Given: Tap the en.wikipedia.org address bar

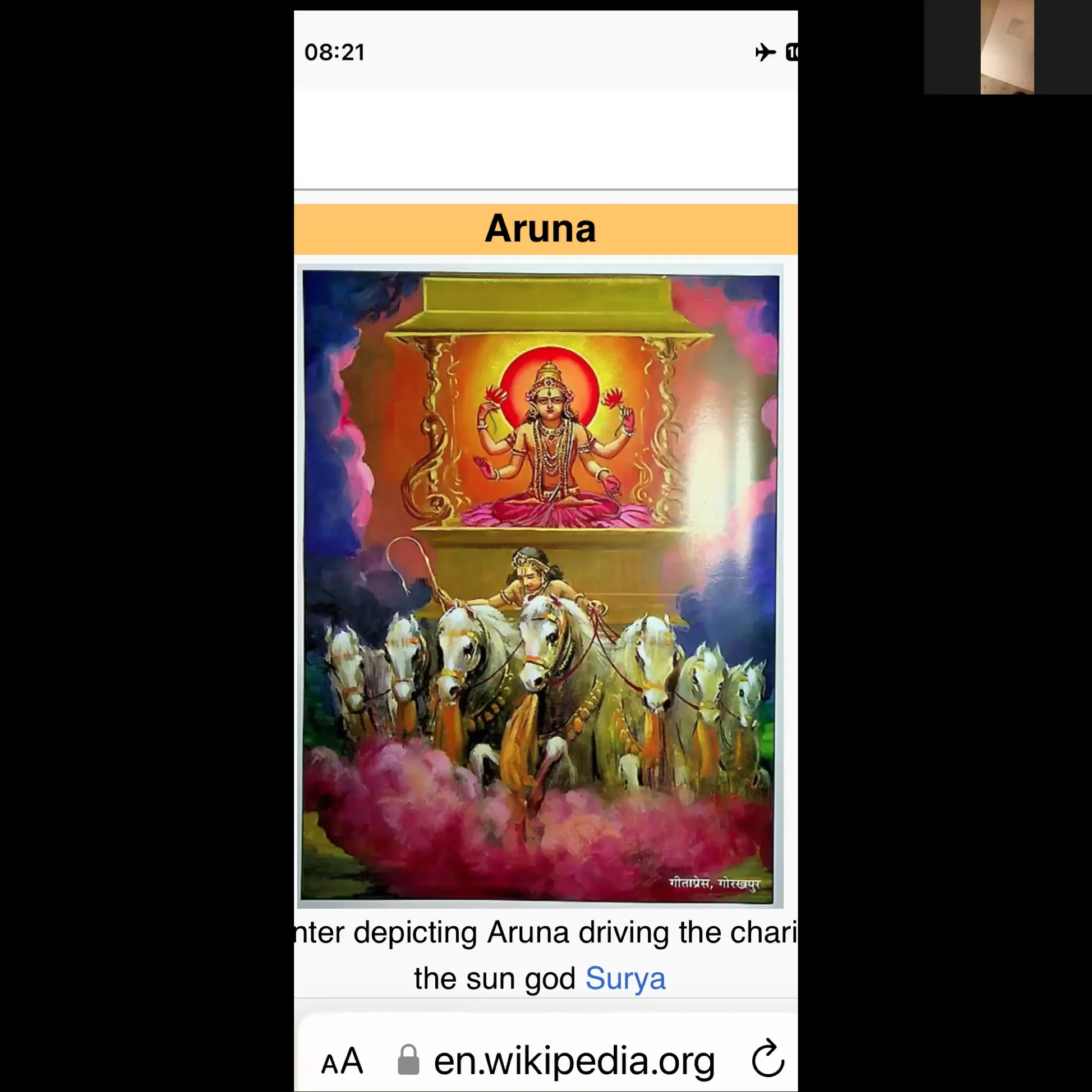Looking at the screenshot, I should pos(574,1061).
